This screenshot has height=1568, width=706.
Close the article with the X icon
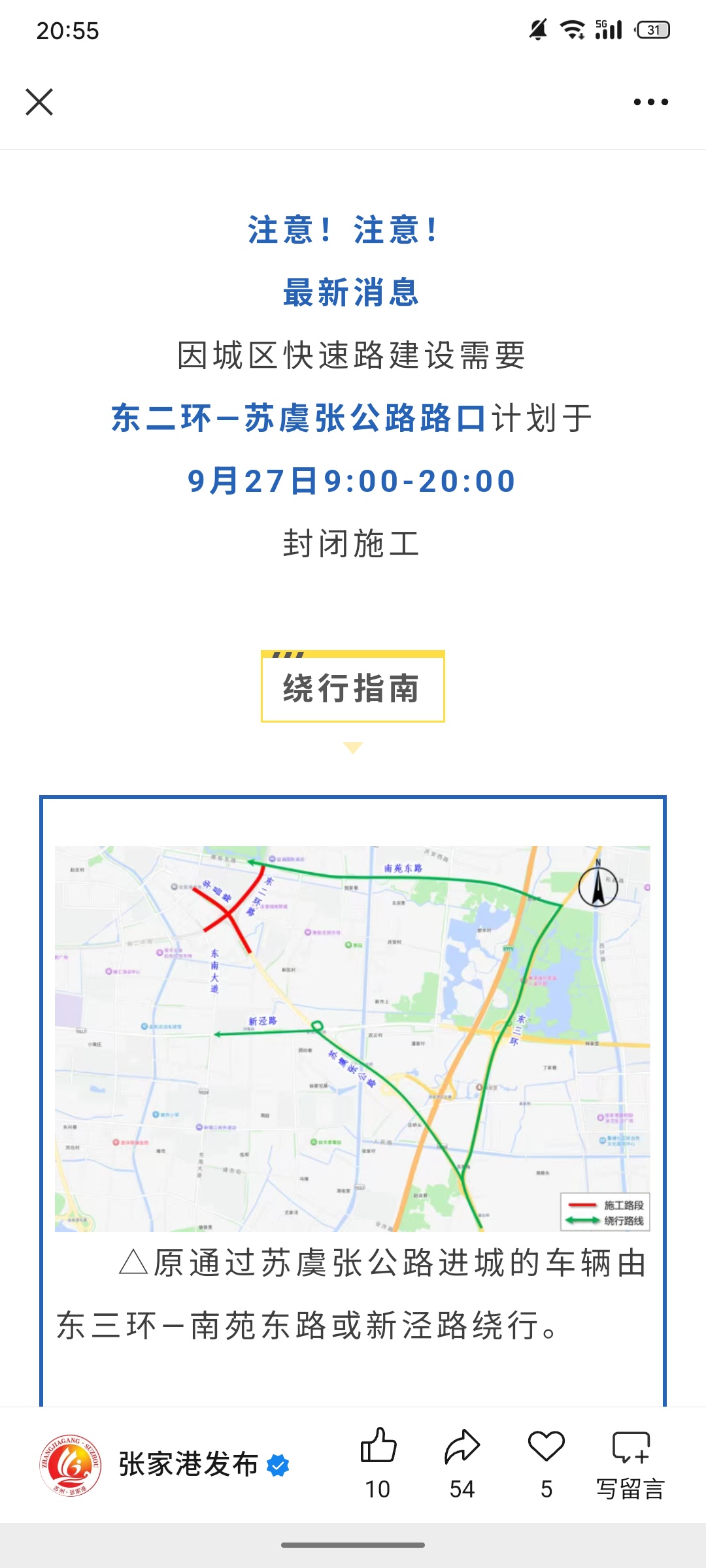click(39, 102)
